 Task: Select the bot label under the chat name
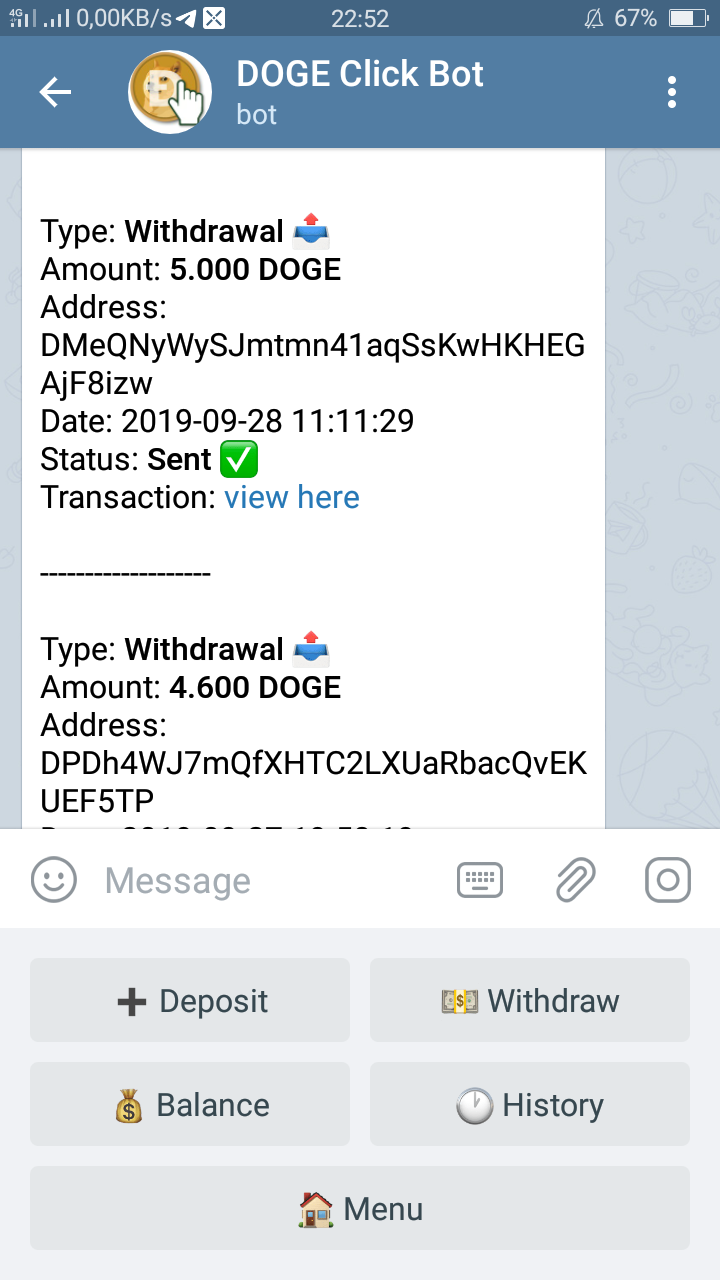[256, 115]
